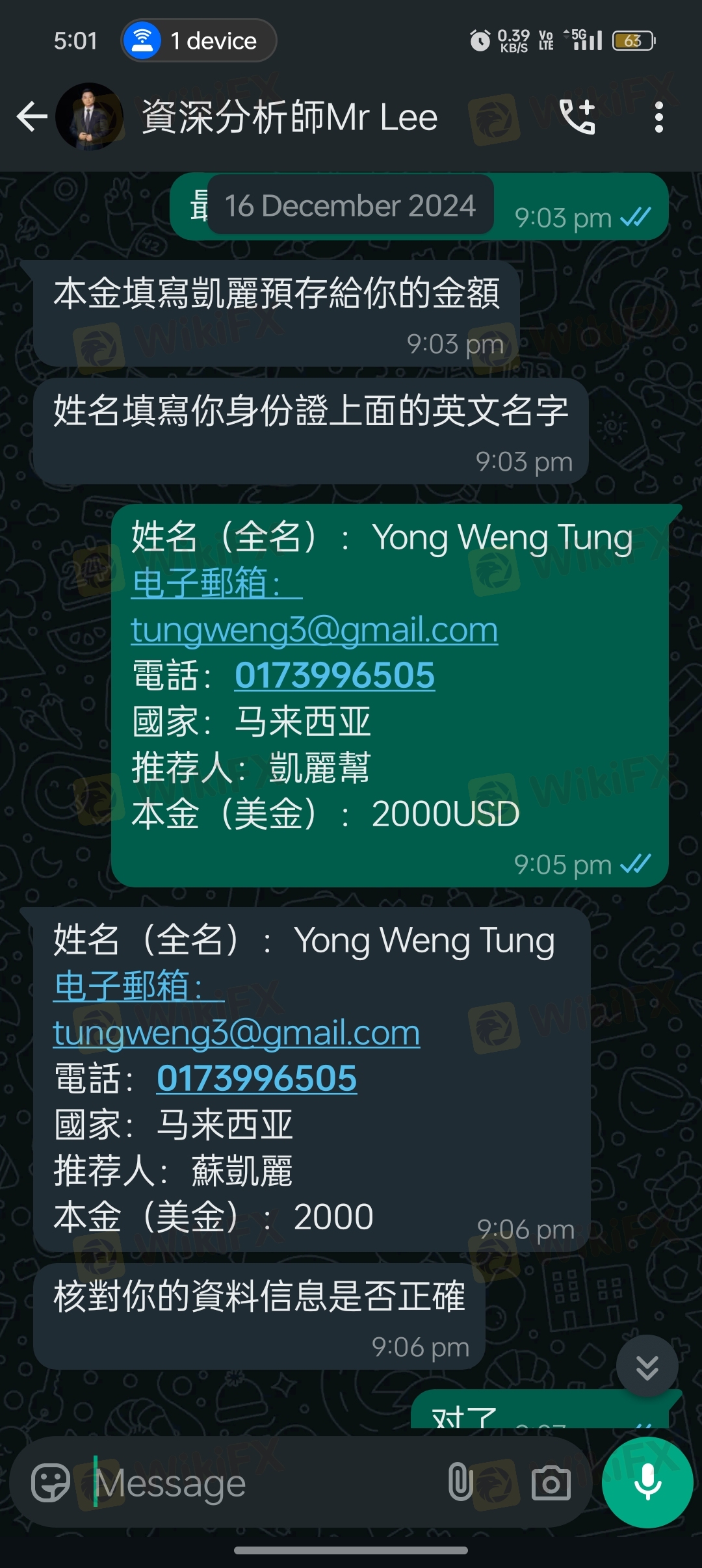Open contact info for 資深分析師Mr Lee
The image size is (702, 1568).
290,118
